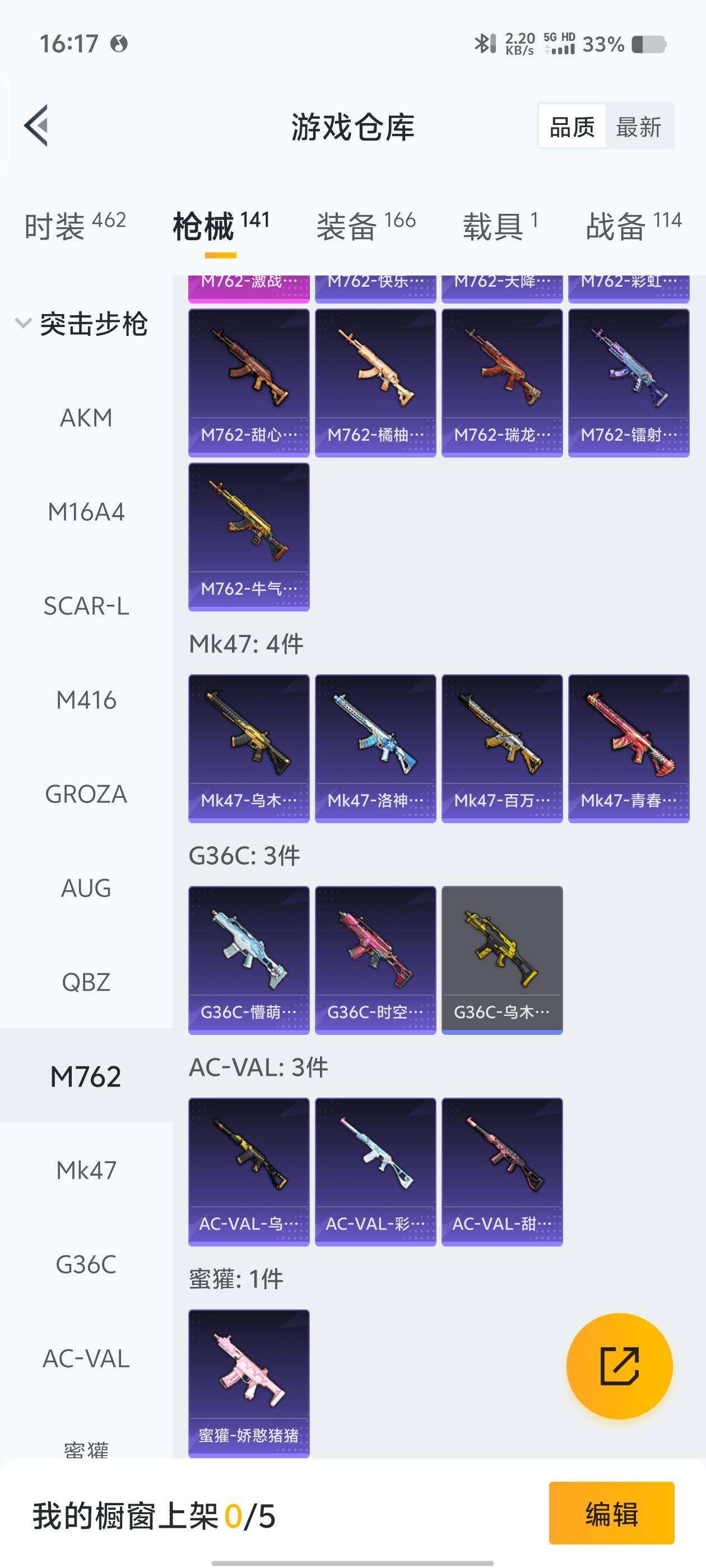Go back using the top-left arrow
Viewport: 706px width, 1568px height.
click(36, 126)
